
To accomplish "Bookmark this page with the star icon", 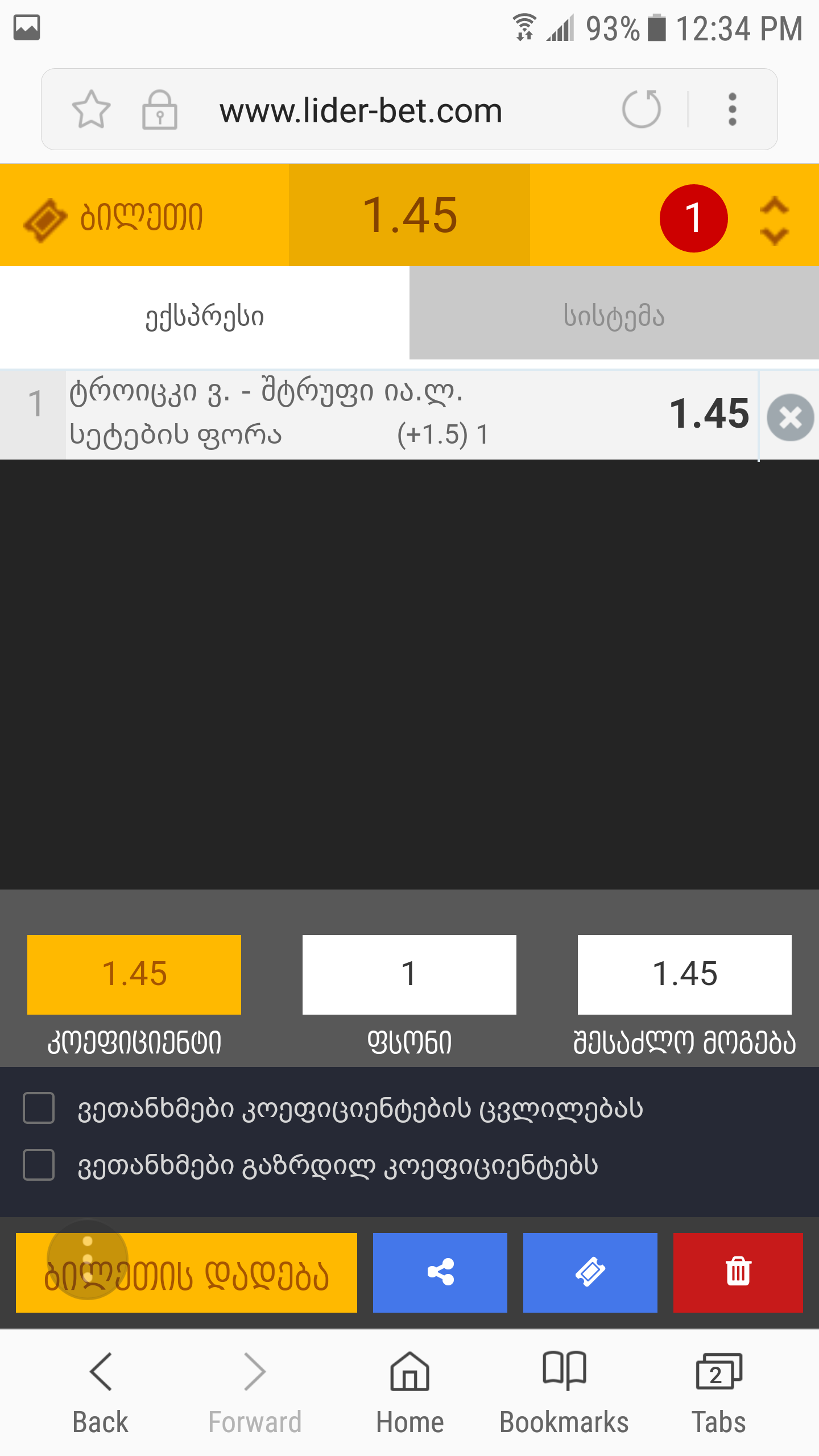I will [x=91, y=109].
